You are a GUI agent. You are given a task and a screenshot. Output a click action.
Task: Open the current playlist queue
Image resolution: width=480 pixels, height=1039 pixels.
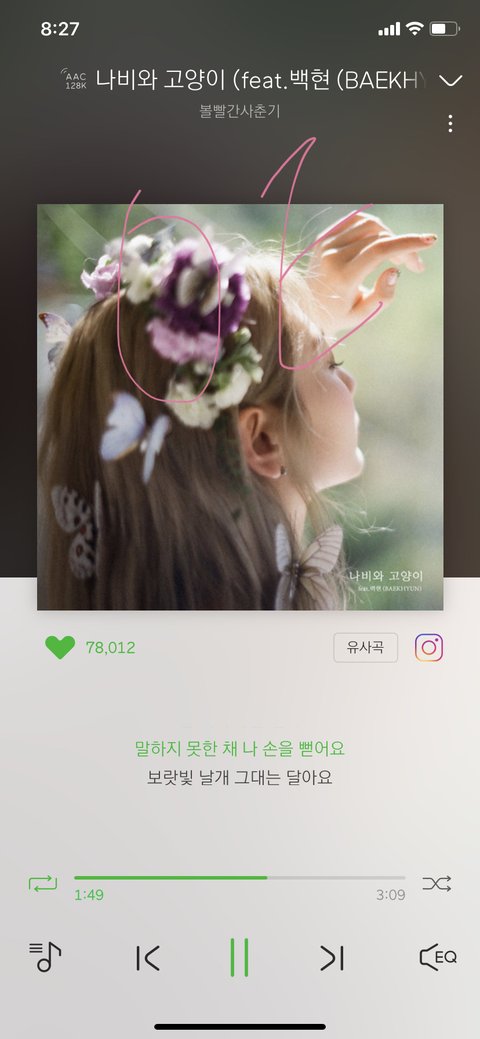coord(45,957)
